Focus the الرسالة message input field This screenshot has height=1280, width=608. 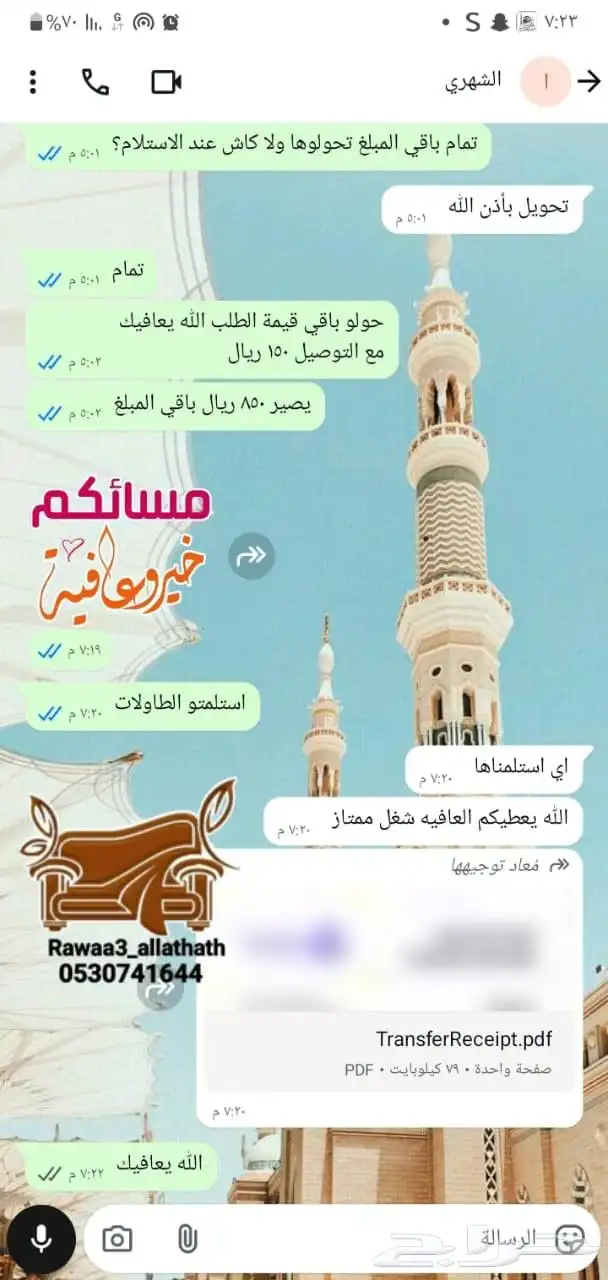point(400,1238)
